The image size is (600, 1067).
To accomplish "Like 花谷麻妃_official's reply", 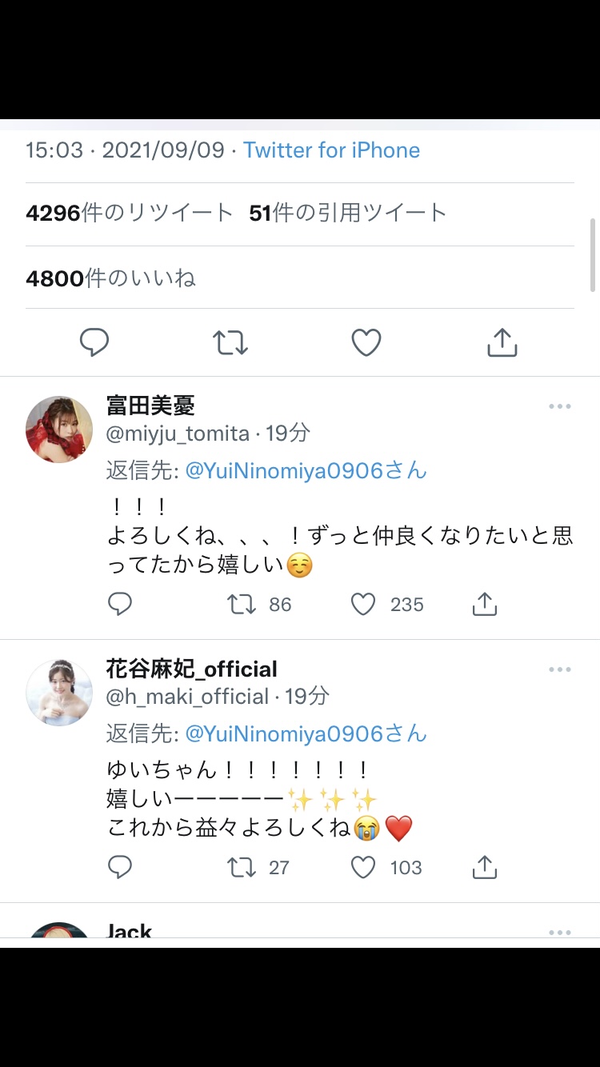I will 363,868.
